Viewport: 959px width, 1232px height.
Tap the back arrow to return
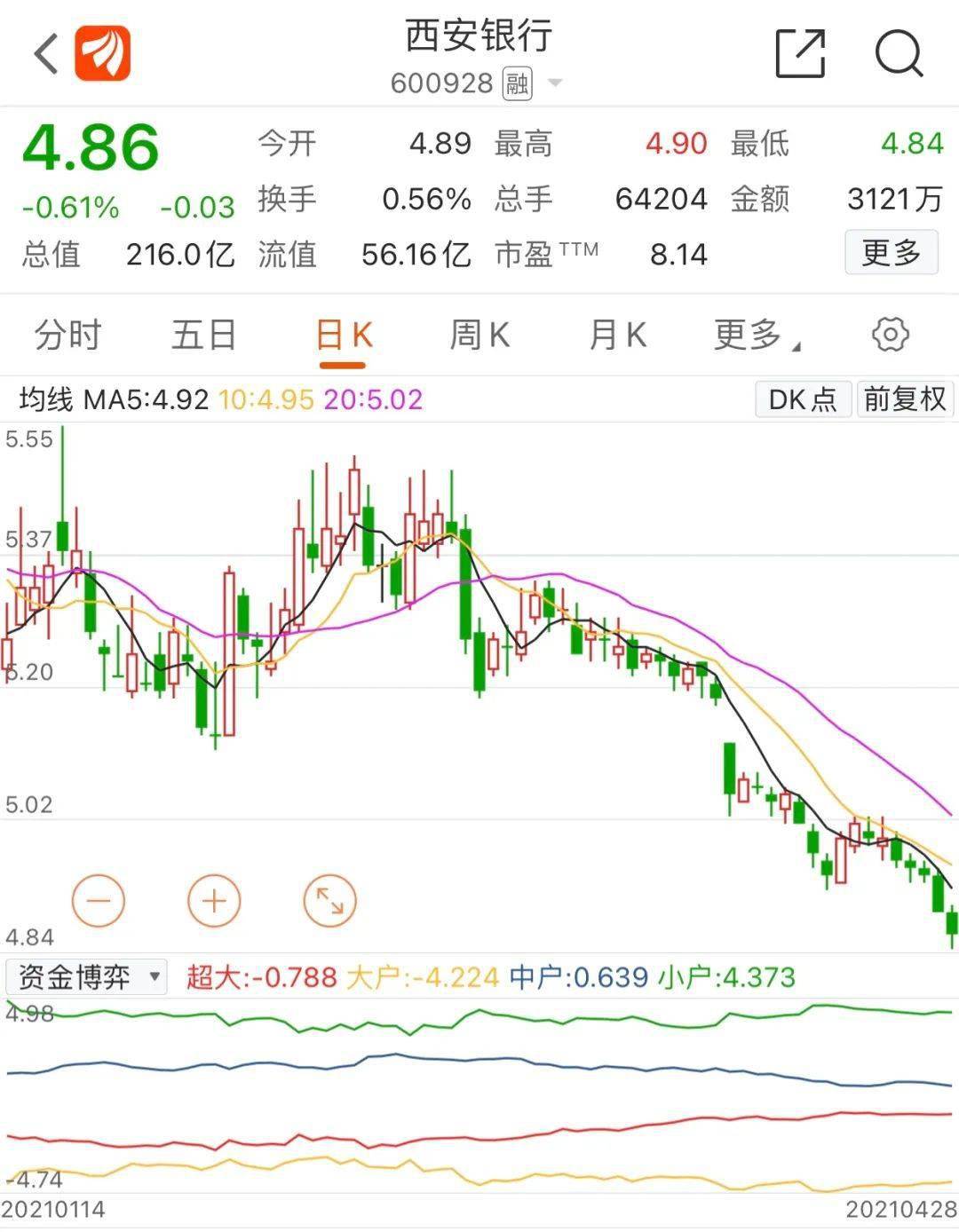click(45, 53)
